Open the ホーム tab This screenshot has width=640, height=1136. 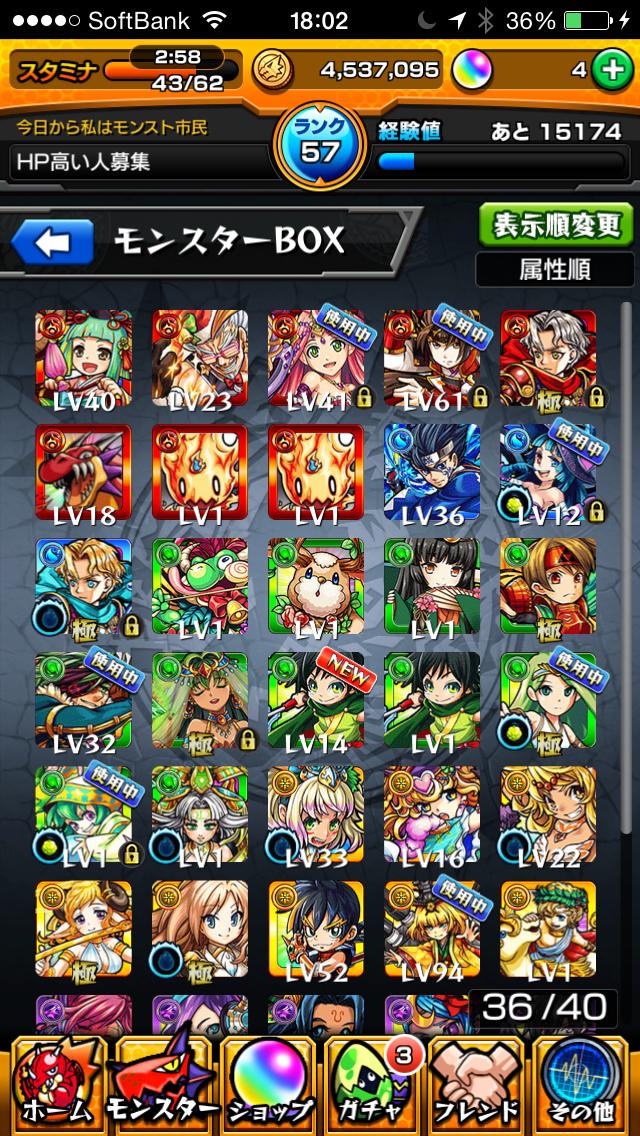[x=55, y=1083]
